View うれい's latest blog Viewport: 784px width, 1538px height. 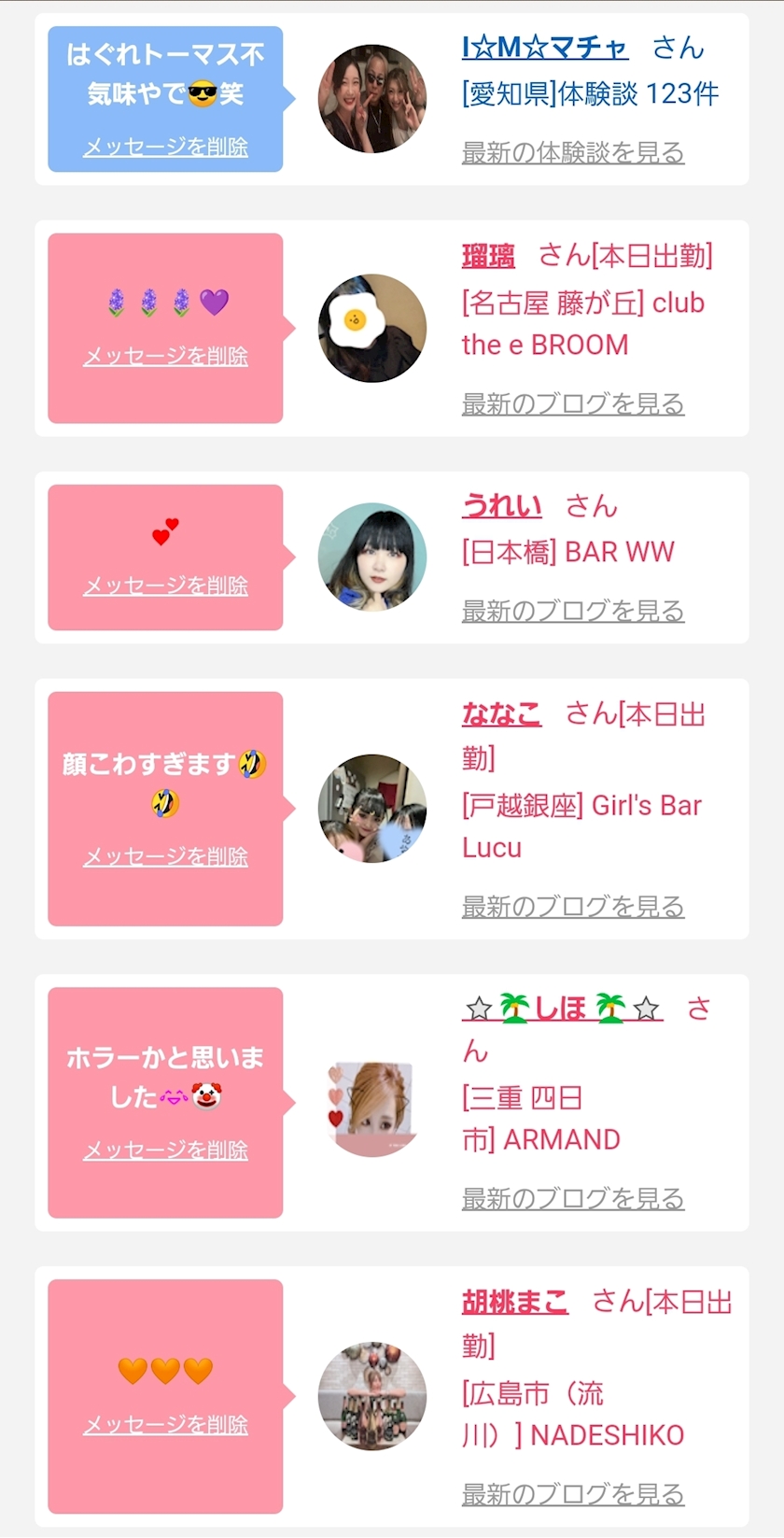coord(573,611)
